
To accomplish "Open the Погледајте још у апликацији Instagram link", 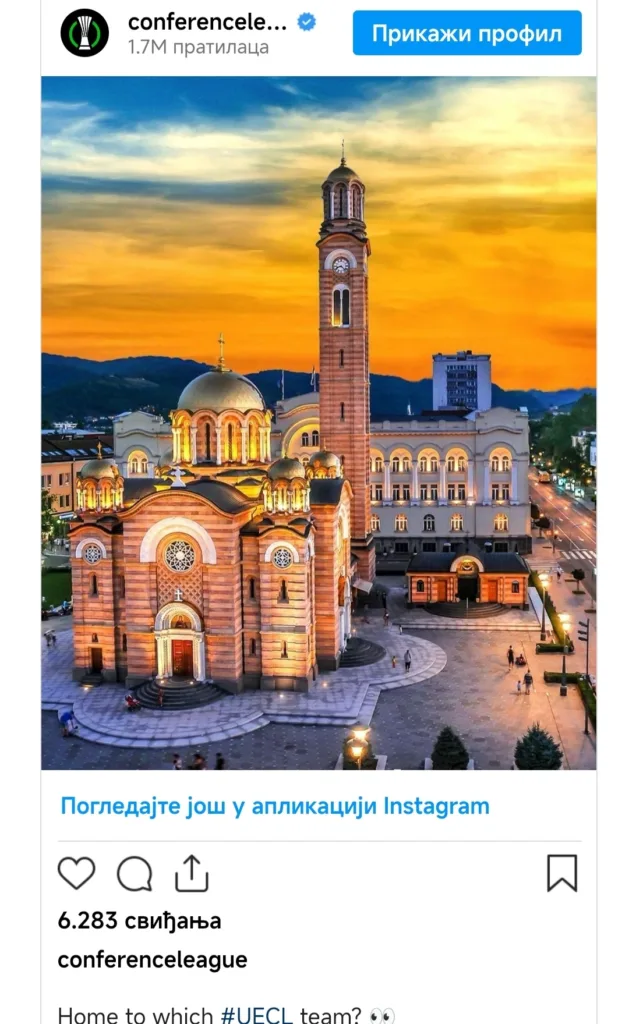I will tap(275, 806).
